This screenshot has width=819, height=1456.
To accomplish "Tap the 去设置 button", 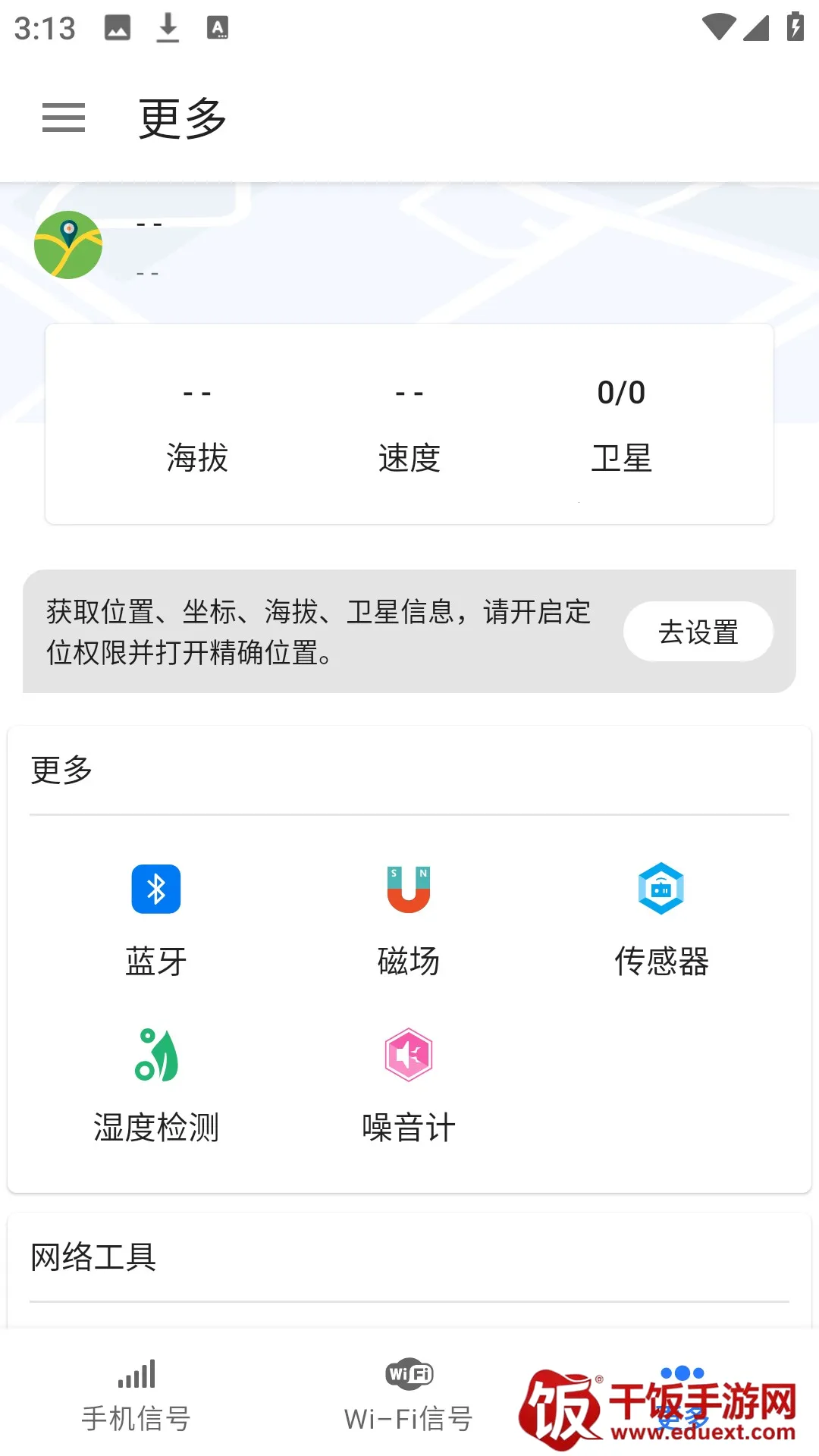I will (x=698, y=632).
